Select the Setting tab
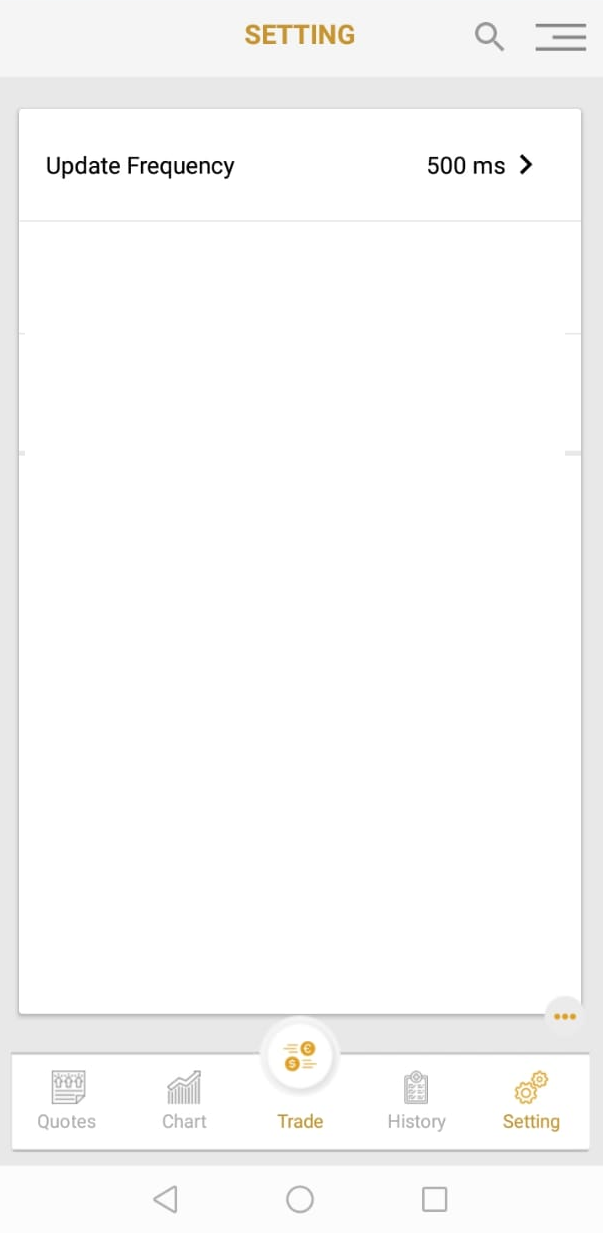The image size is (603, 1233). point(531,1100)
